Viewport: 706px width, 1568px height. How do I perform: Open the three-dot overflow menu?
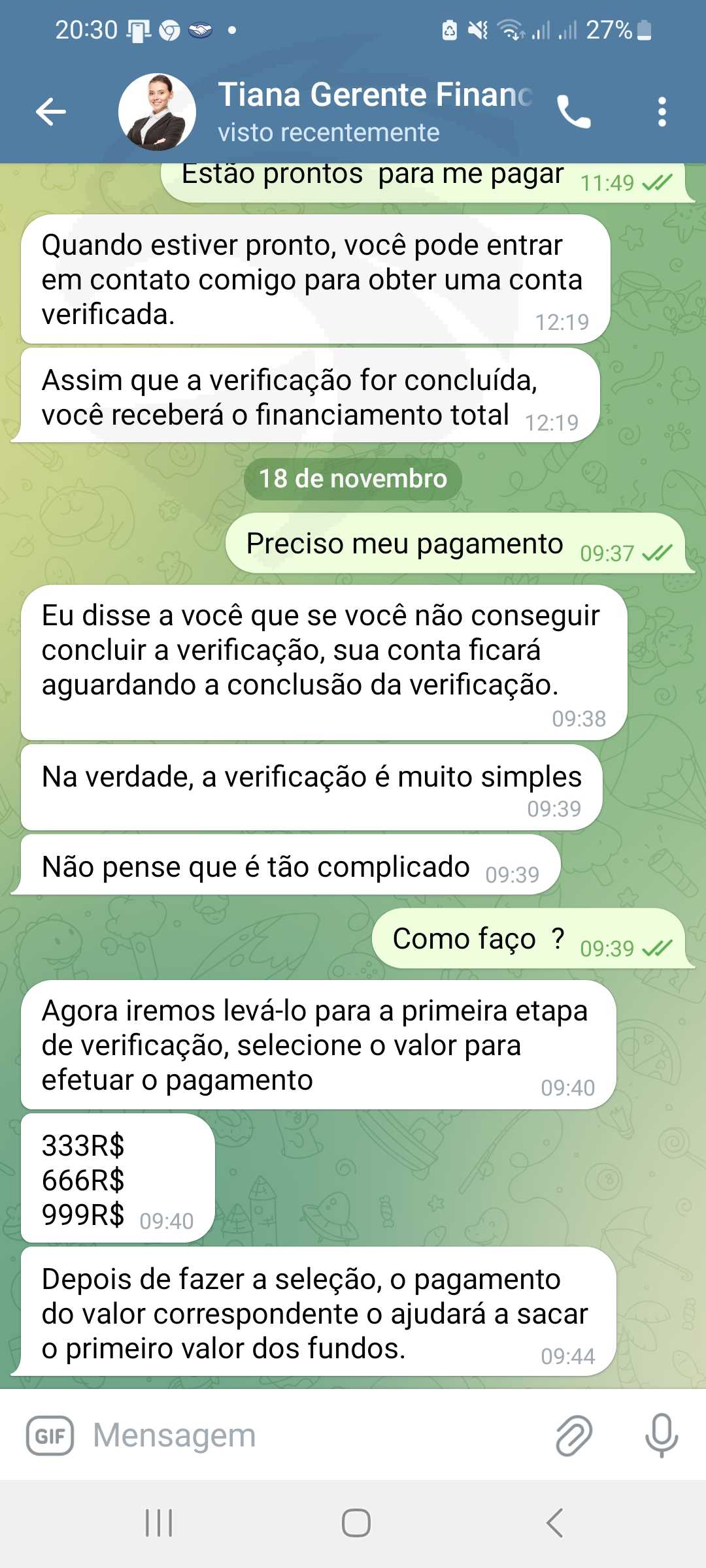click(x=662, y=112)
